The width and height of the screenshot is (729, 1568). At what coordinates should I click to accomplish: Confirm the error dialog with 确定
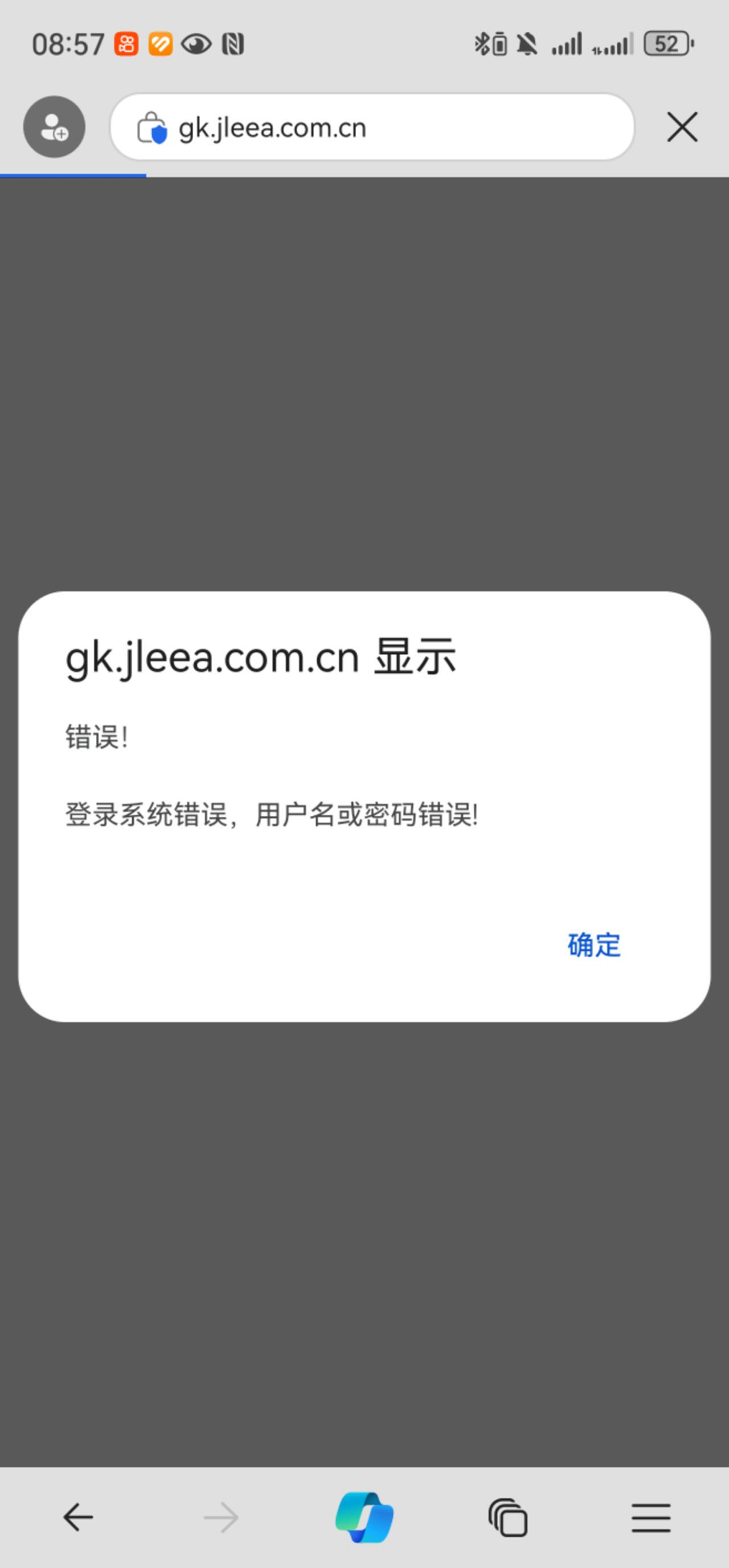594,945
